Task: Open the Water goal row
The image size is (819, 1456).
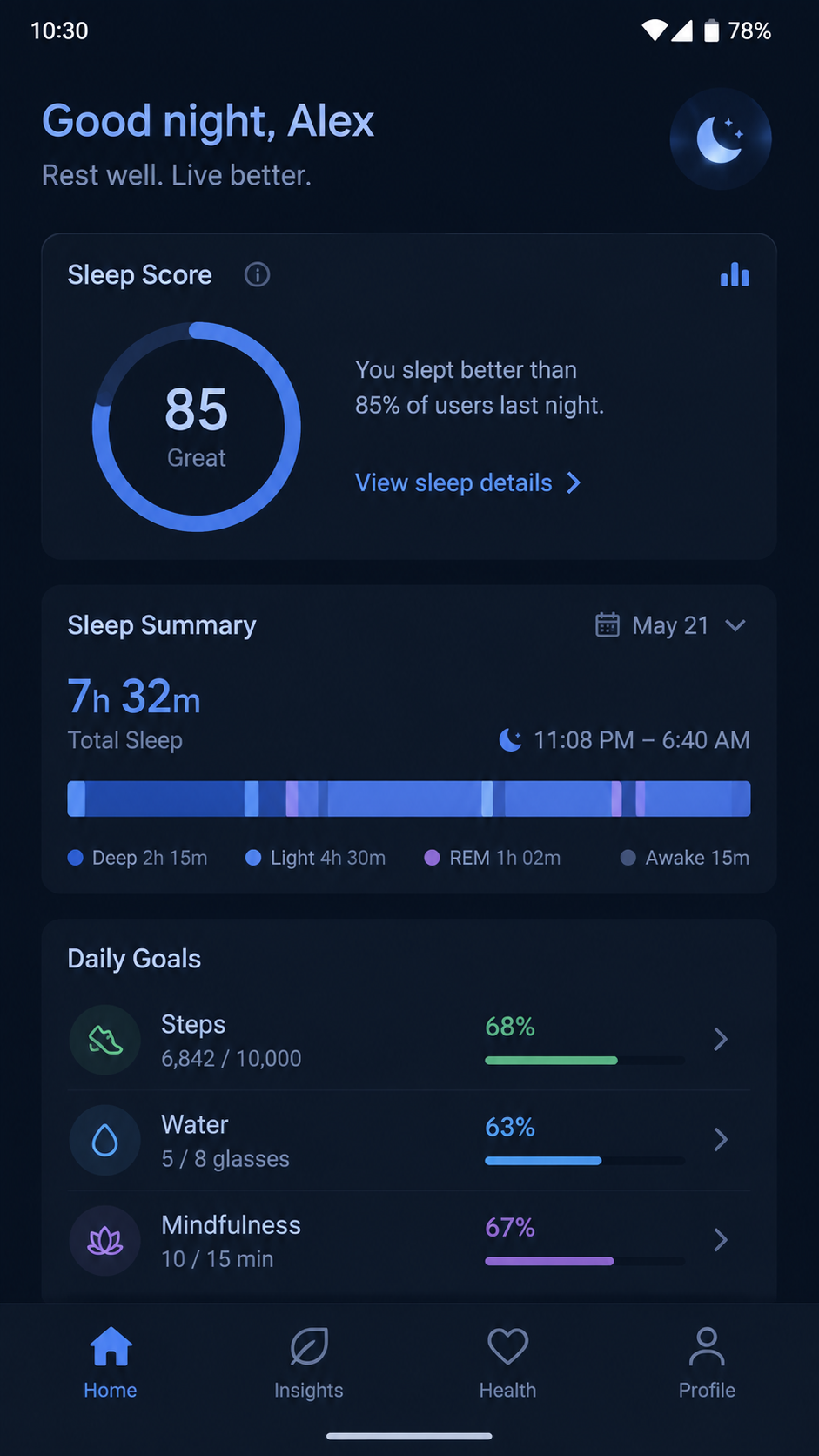Action: (409, 1141)
